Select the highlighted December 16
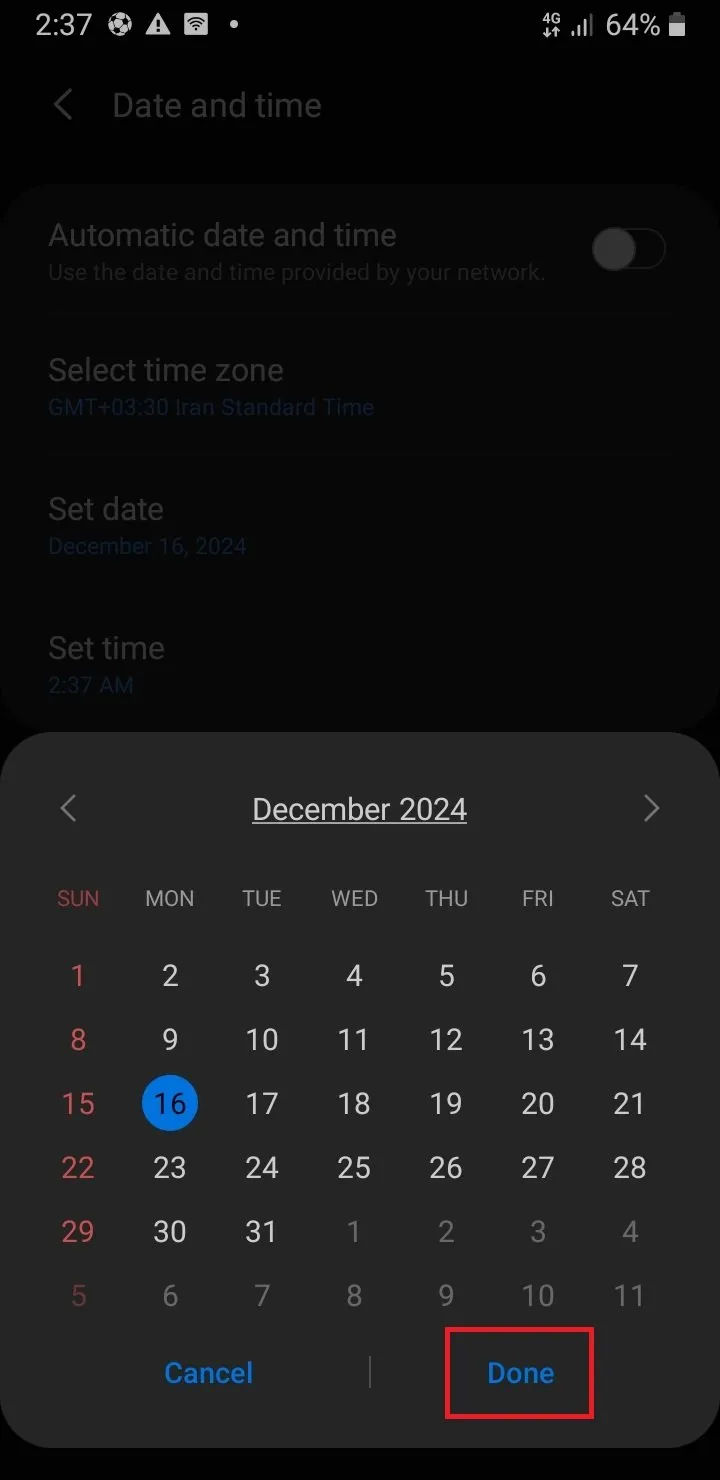This screenshot has height=1480, width=720. (x=170, y=1104)
